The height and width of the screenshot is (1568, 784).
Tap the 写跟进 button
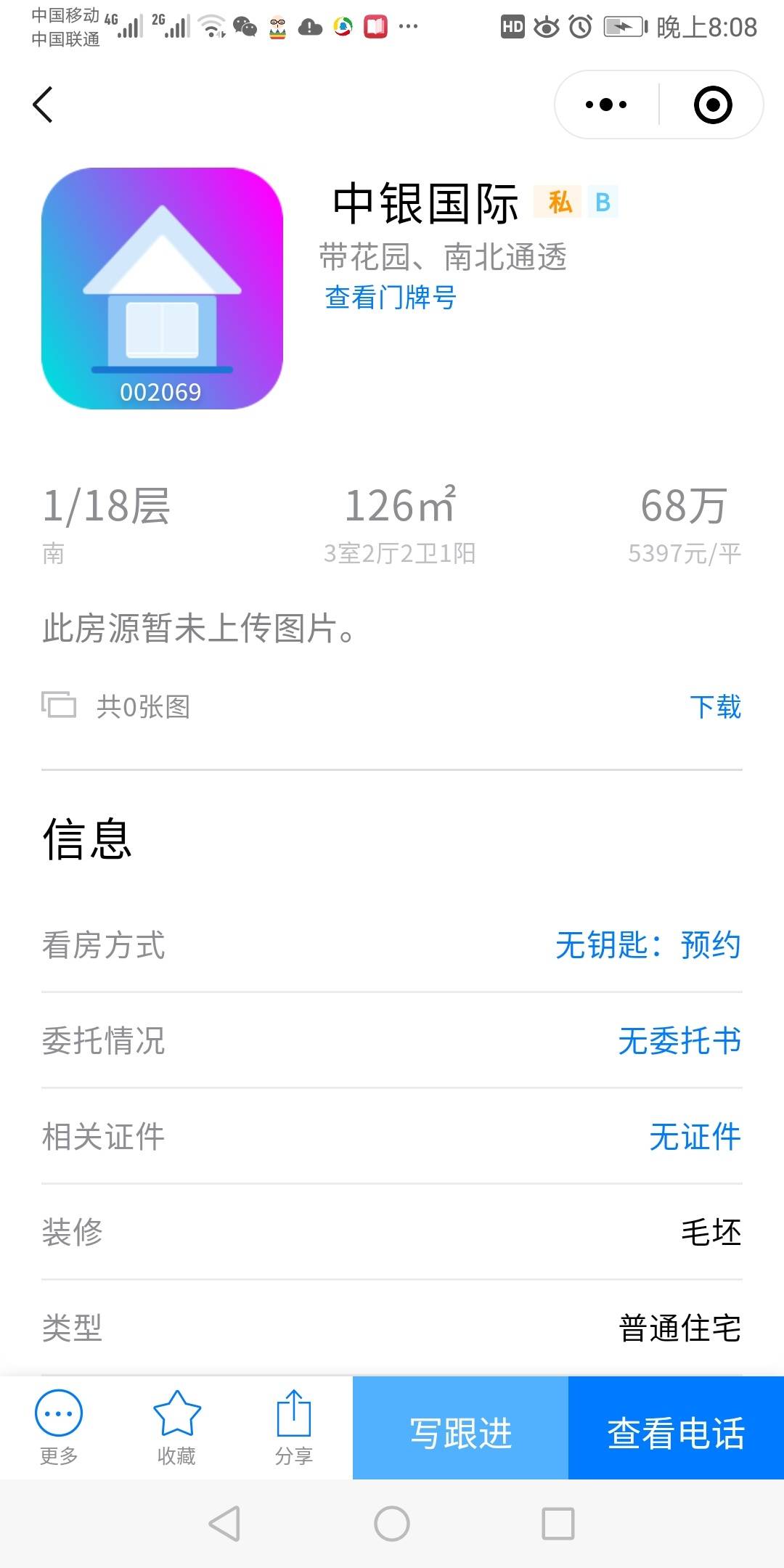[x=460, y=1428]
